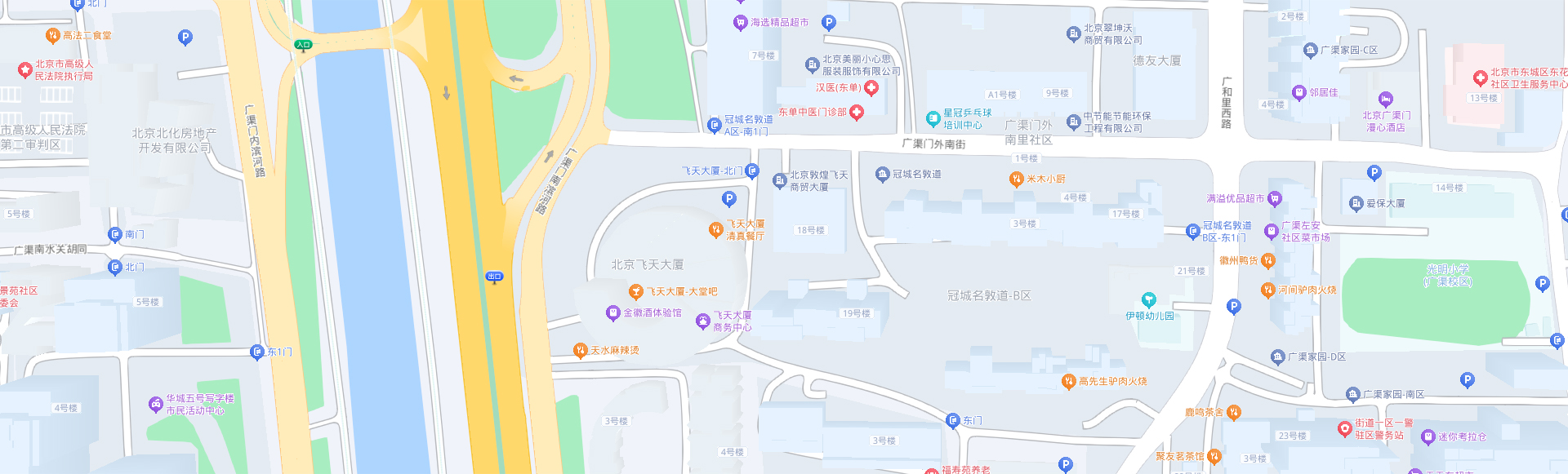Tap the 海选精品超市 supermarket marker
The height and width of the screenshot is (474, 1568).
tap(740, 23)
